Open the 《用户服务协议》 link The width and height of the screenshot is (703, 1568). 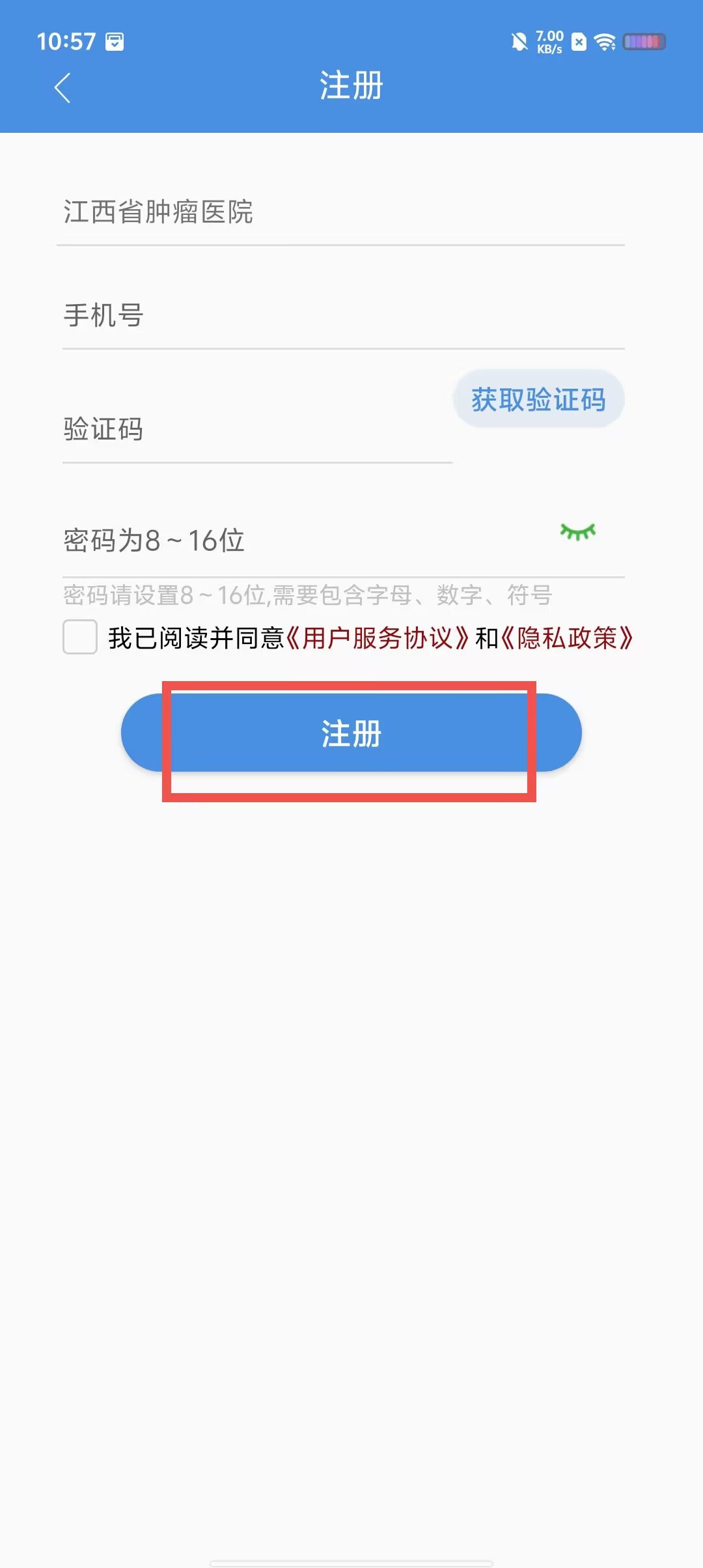pos(378,638)
